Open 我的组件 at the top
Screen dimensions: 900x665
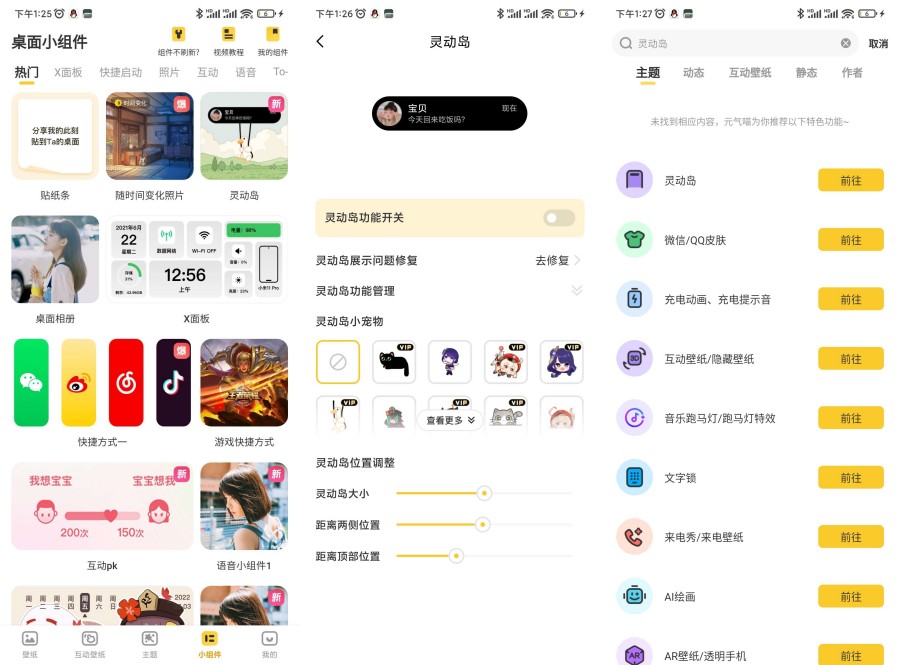[272, 40]
